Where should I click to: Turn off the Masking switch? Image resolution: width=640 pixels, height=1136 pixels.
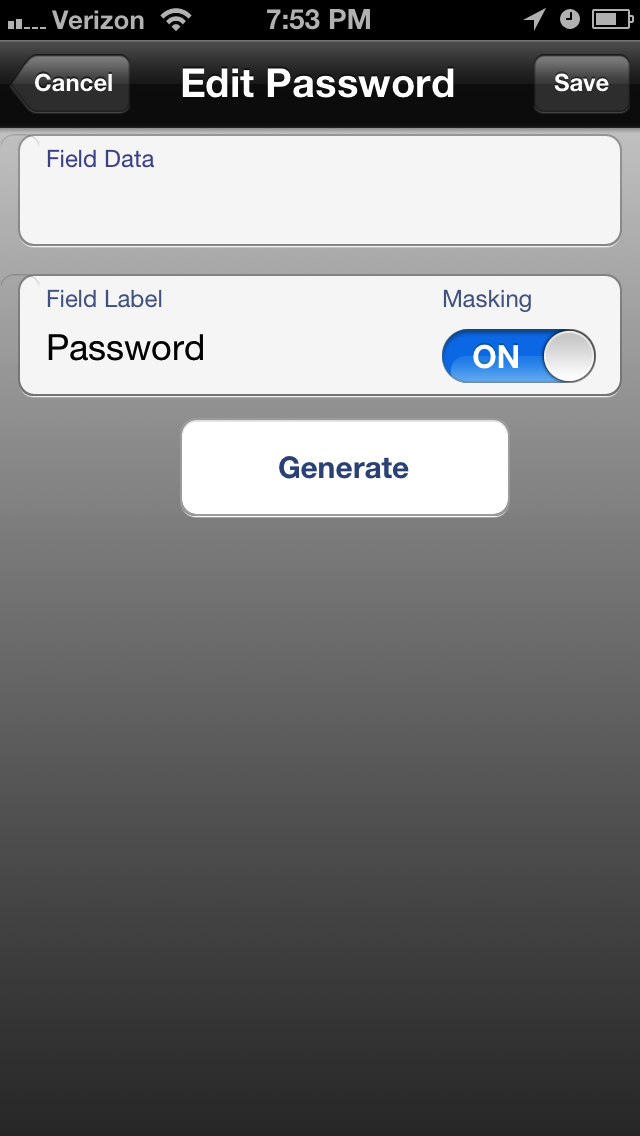[x=518, y=356]
